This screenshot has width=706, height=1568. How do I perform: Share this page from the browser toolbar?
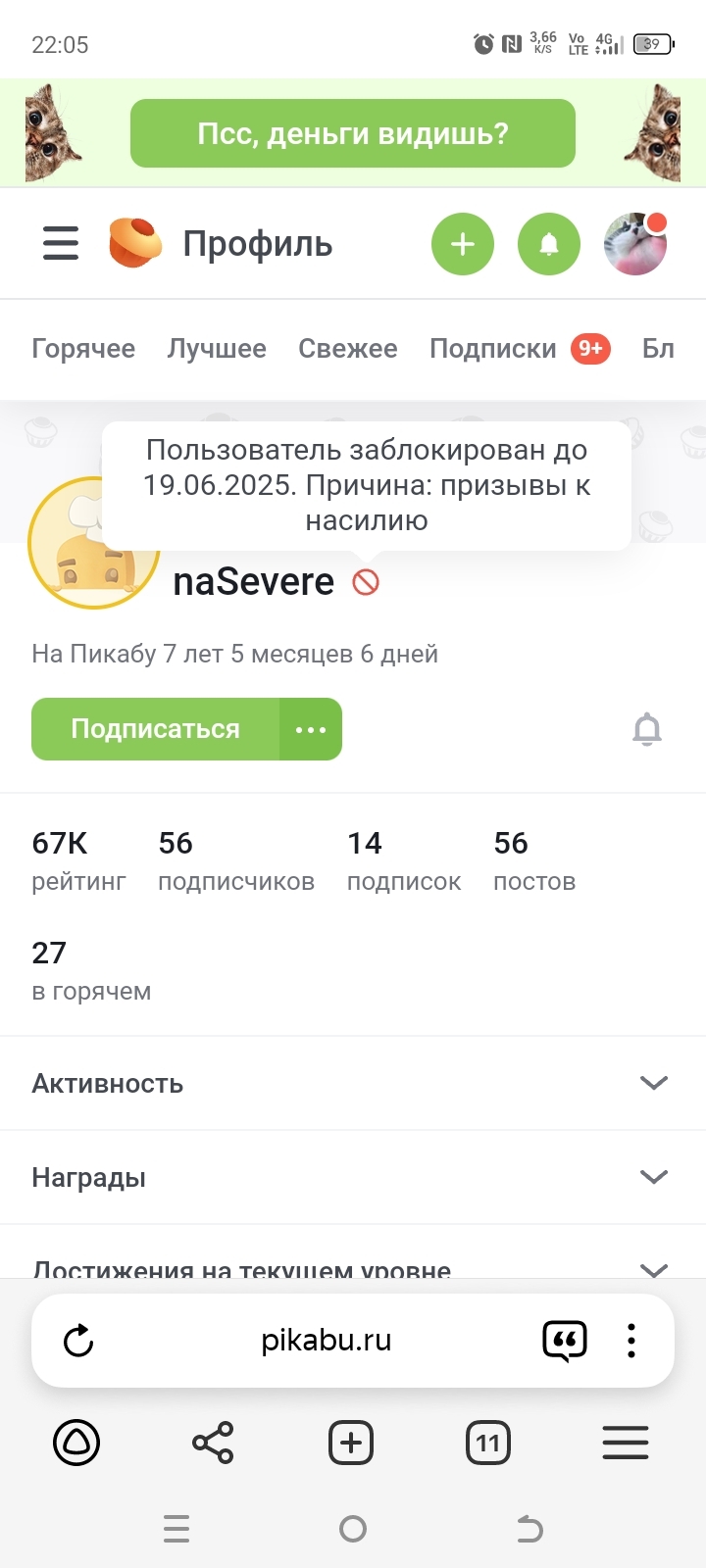(x=213, y=1443)
